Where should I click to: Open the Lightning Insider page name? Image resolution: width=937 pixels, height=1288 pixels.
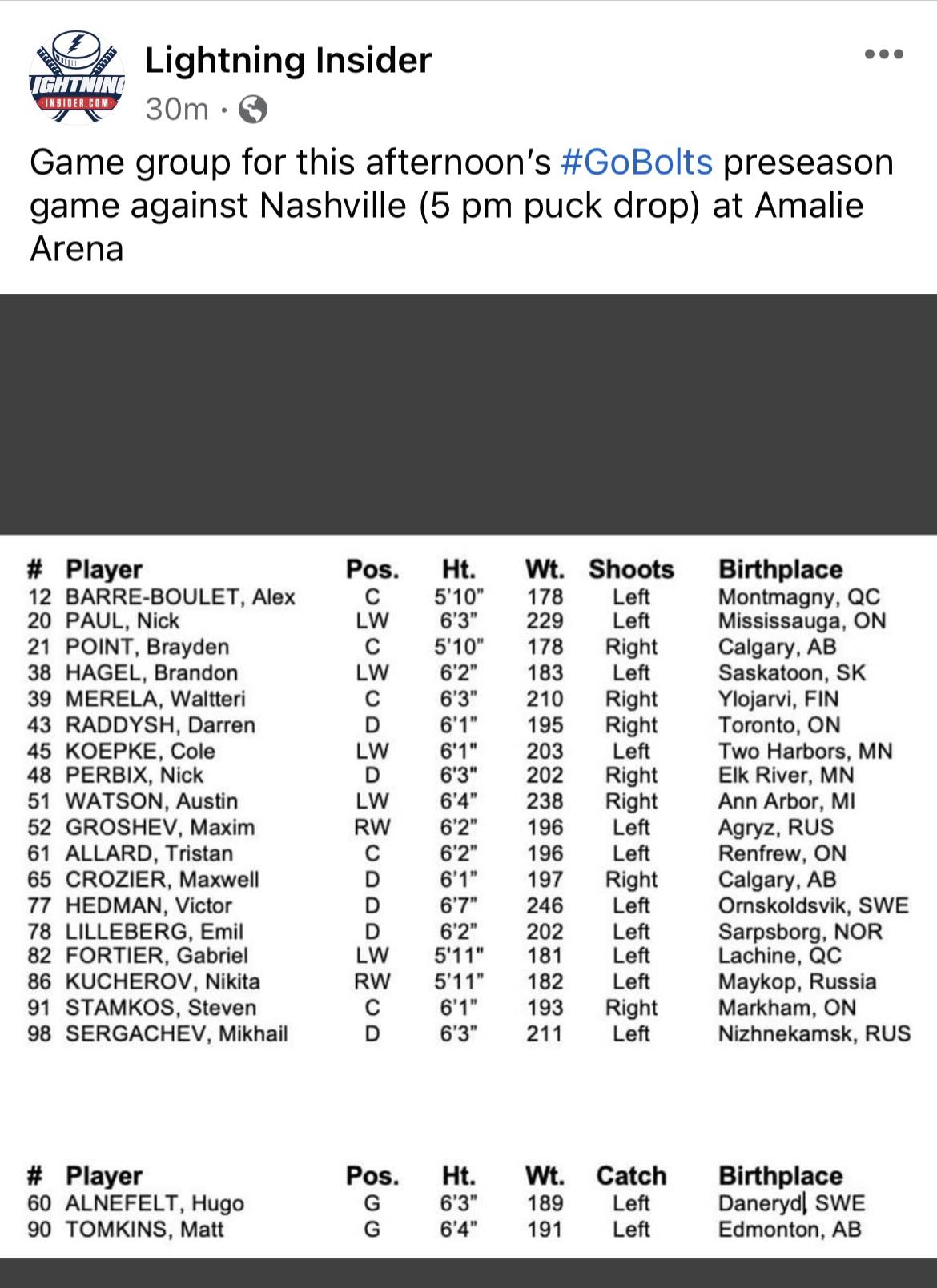[288, 60]
